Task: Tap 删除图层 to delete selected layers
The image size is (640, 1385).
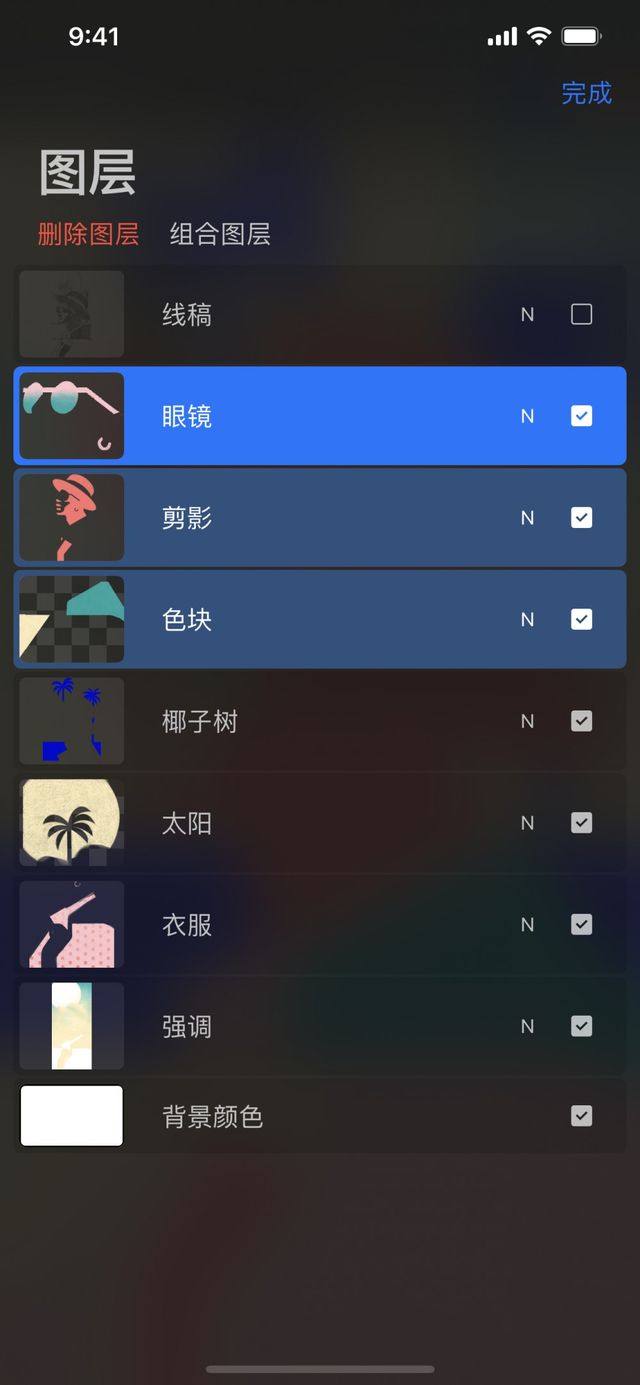Action: coord(88,234)
